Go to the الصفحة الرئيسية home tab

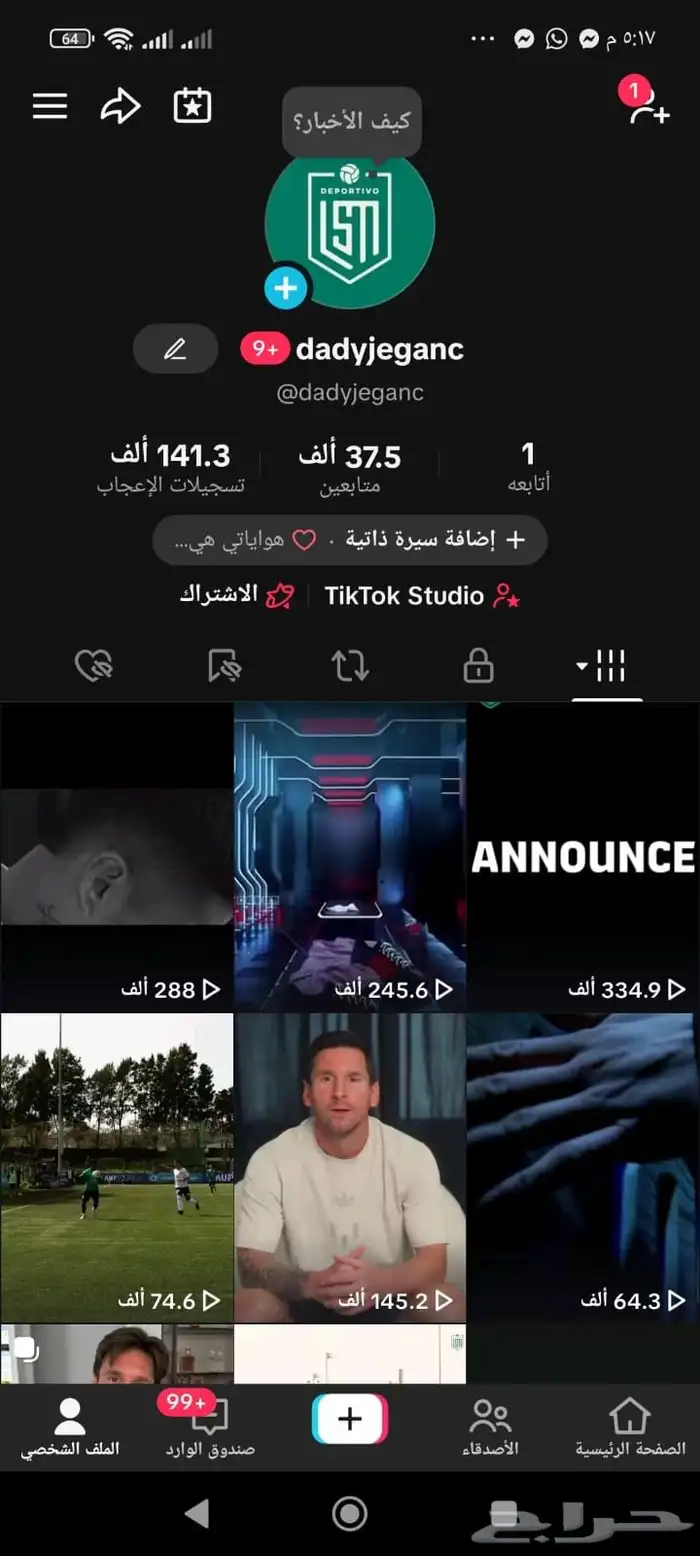(630, 1427)
